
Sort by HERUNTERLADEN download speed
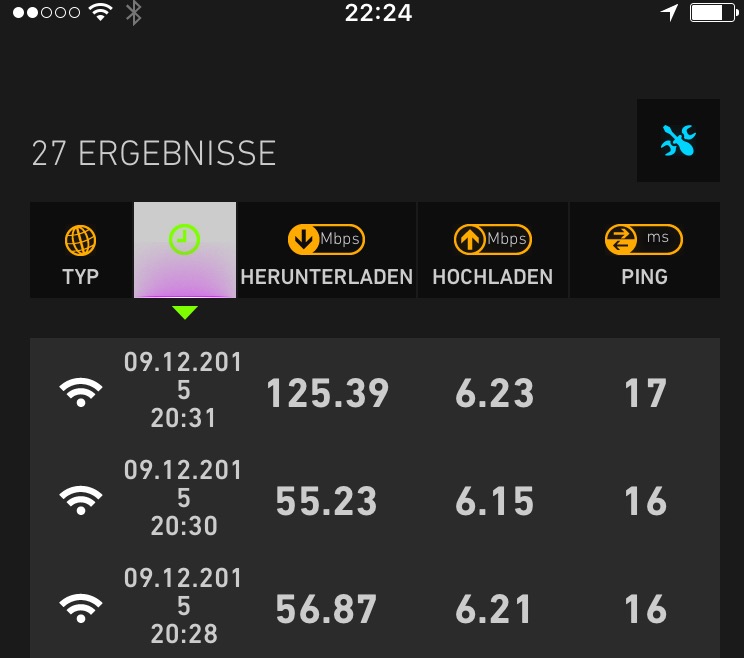pyautogui.click(x=326, y=251)
